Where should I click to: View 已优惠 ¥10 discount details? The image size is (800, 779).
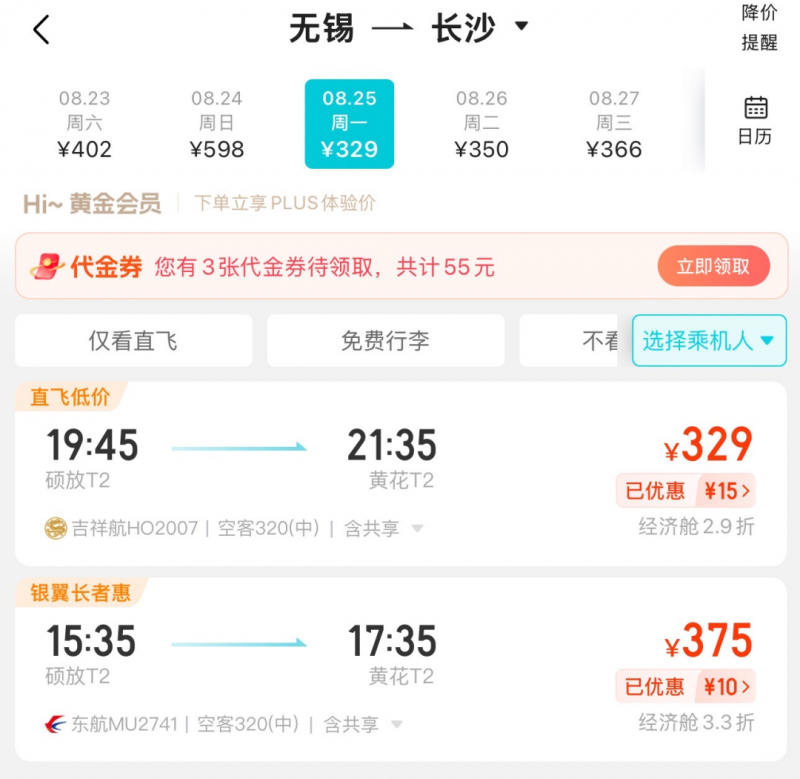pyautogui.click(x=686, y=687)
